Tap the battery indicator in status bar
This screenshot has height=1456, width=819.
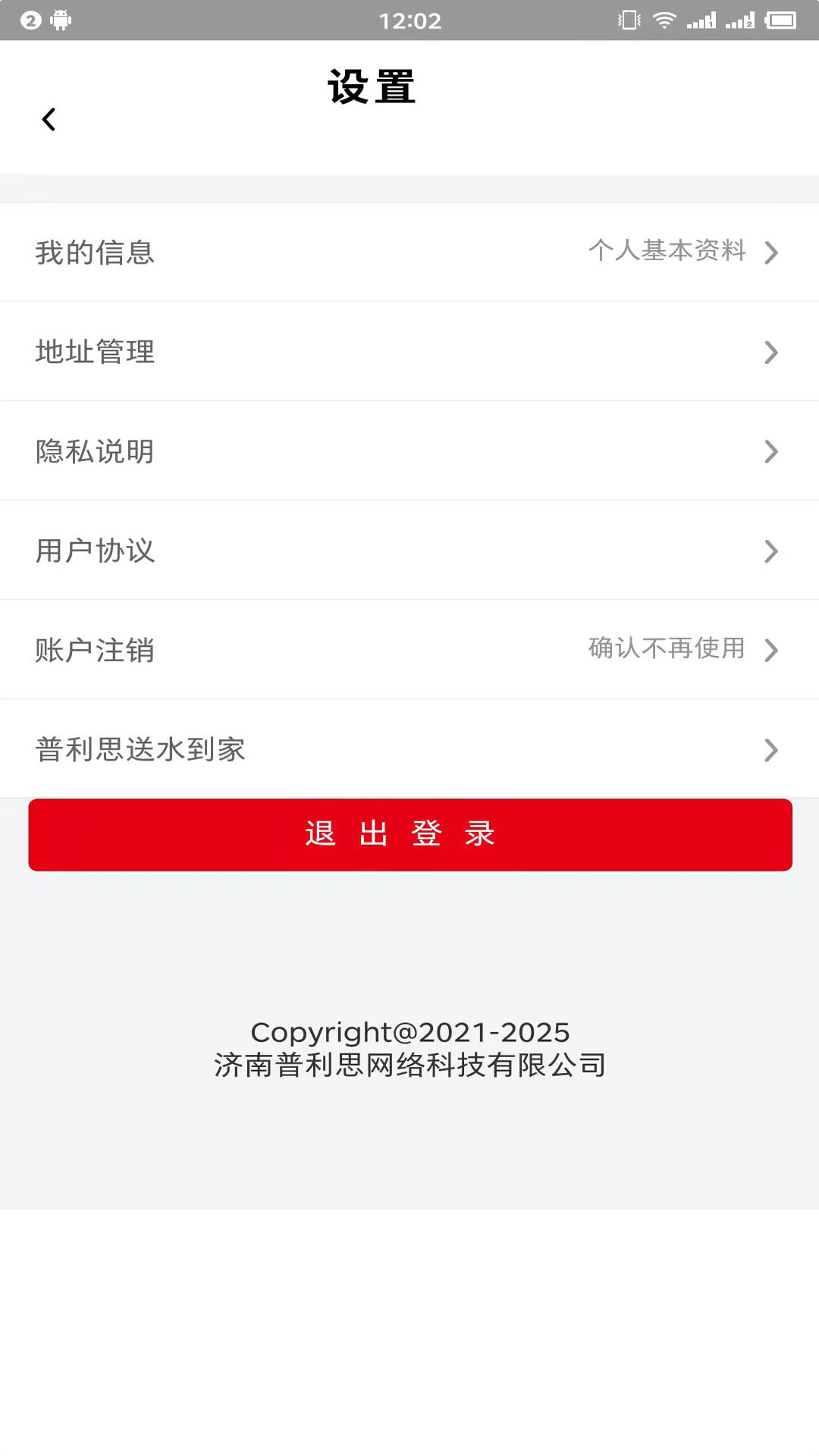coord(782,20)
